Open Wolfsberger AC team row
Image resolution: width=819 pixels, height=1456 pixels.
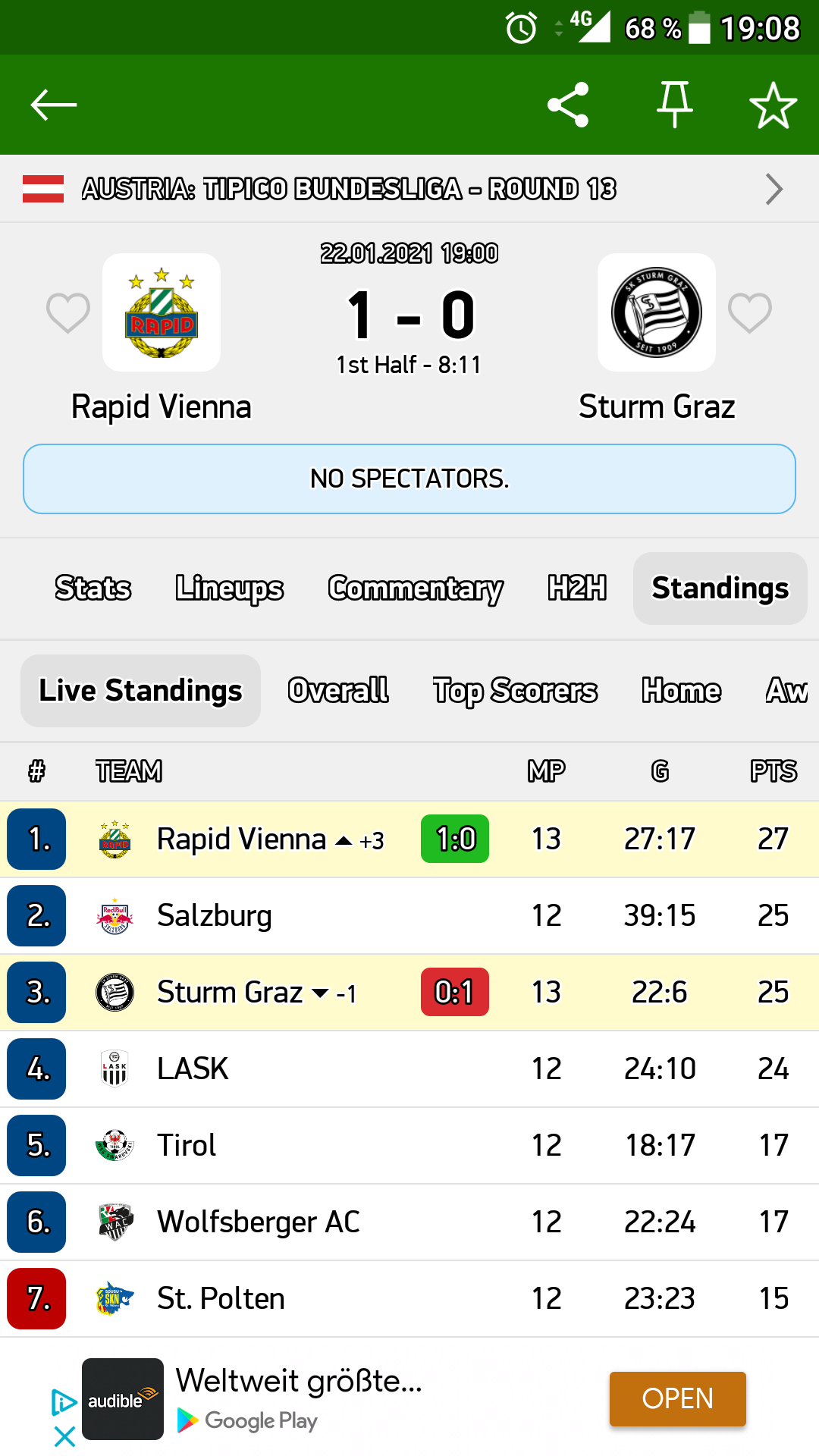point(409,1222)
